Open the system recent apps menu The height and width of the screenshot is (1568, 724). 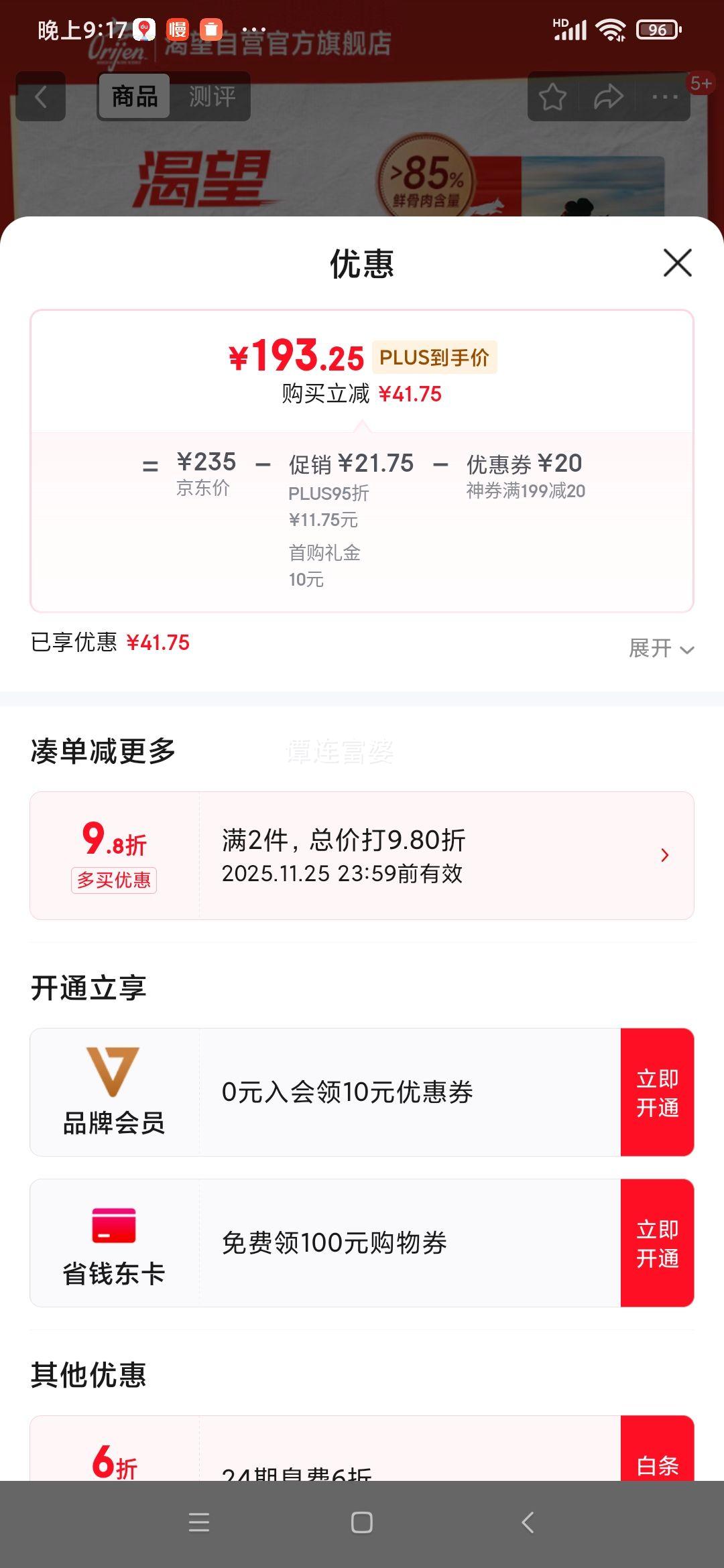tap(199, 1522)
